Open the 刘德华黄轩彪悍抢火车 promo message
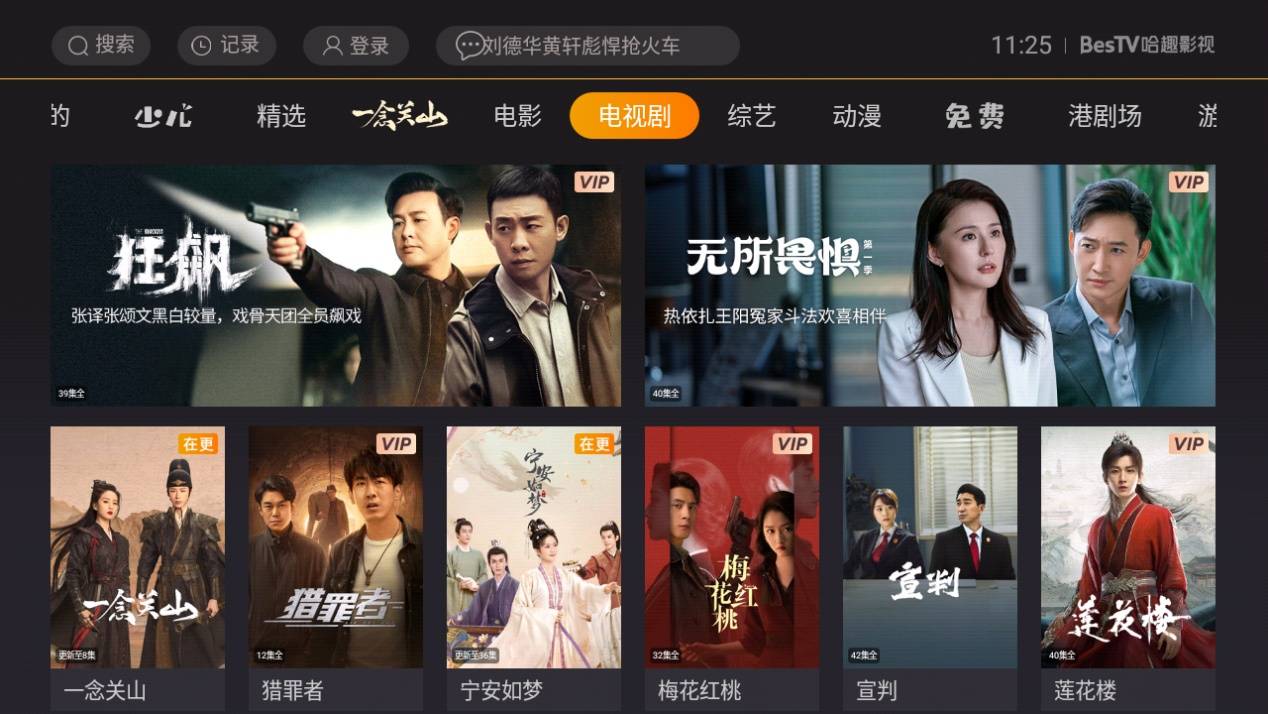The width and height of the screenshot is (1268, 714). tap(587, 46)
